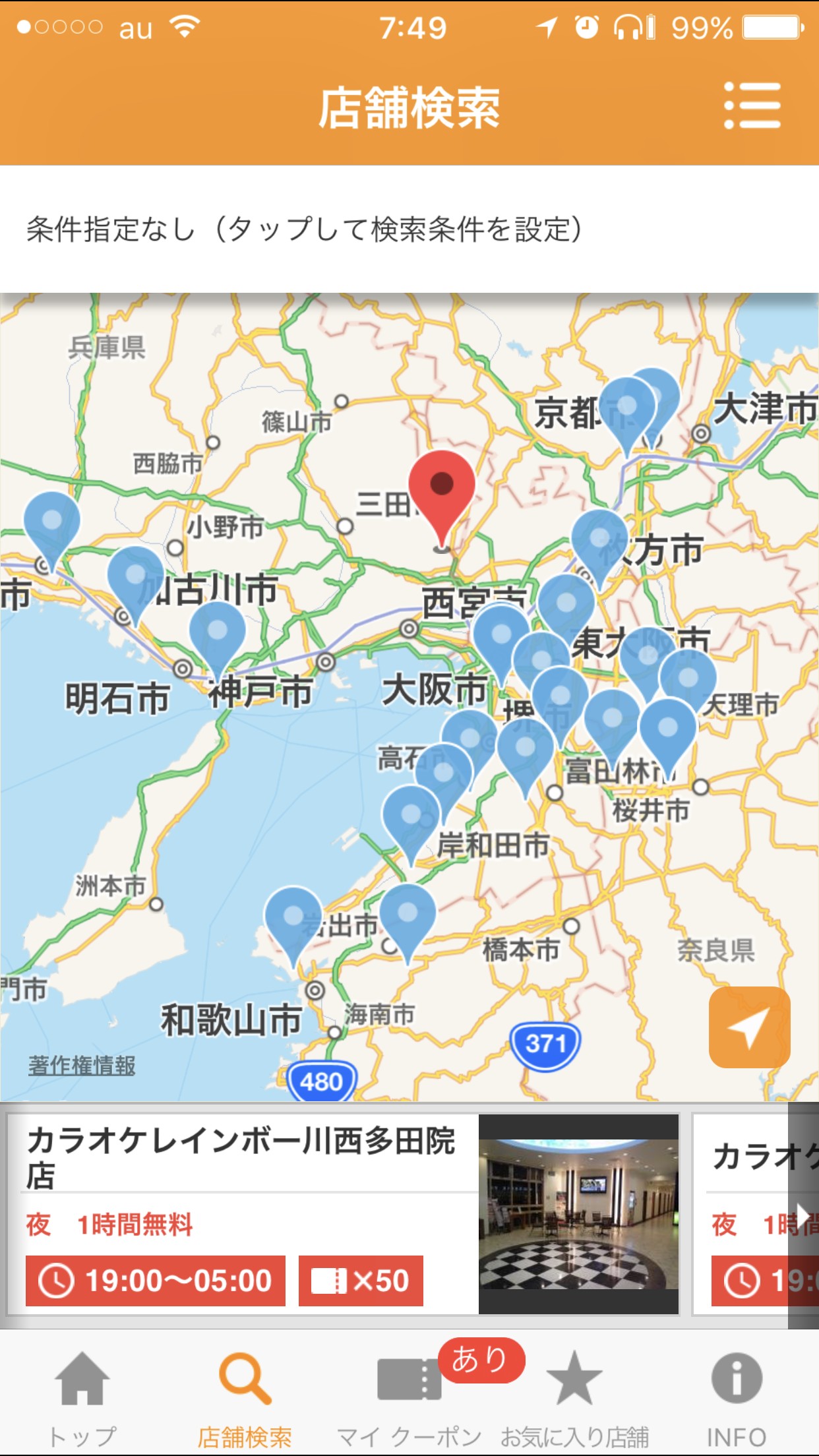Viewport: 819px width, 1456px height.
Task: Open カラオケレインボー川西多田院店 store card
Action: point(342,1213)
